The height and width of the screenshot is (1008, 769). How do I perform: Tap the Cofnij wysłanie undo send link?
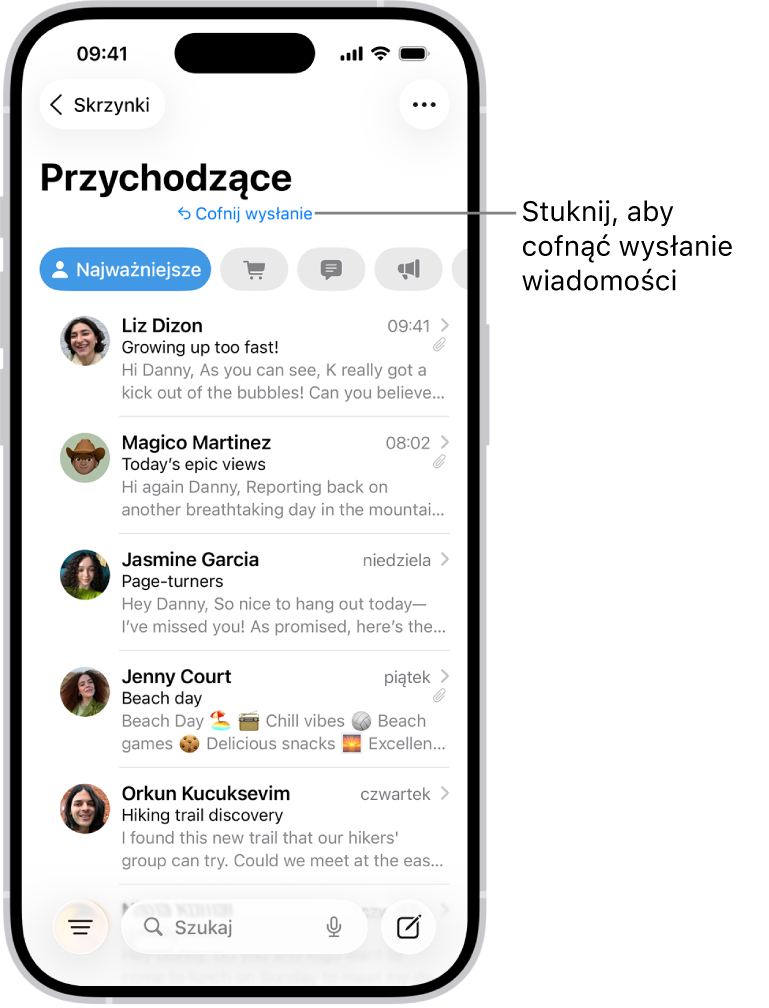click(x=245, y=213)
